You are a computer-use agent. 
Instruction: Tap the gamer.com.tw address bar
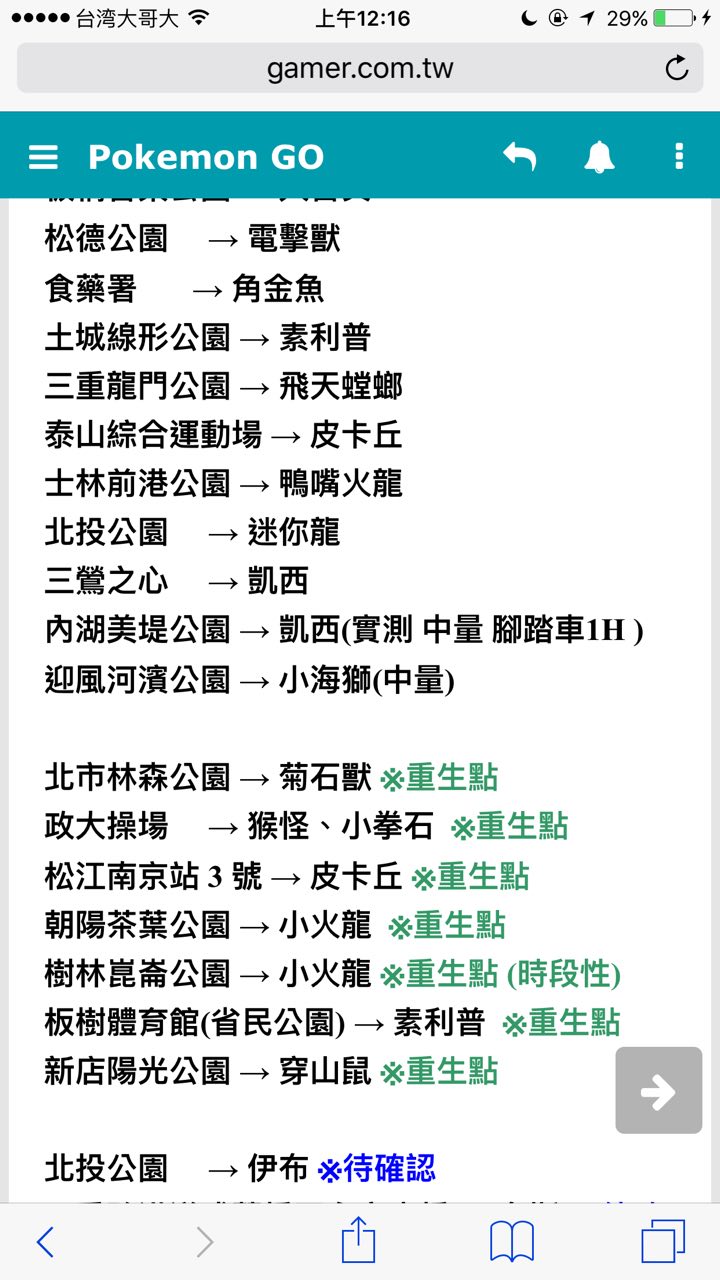pos(360,68)
